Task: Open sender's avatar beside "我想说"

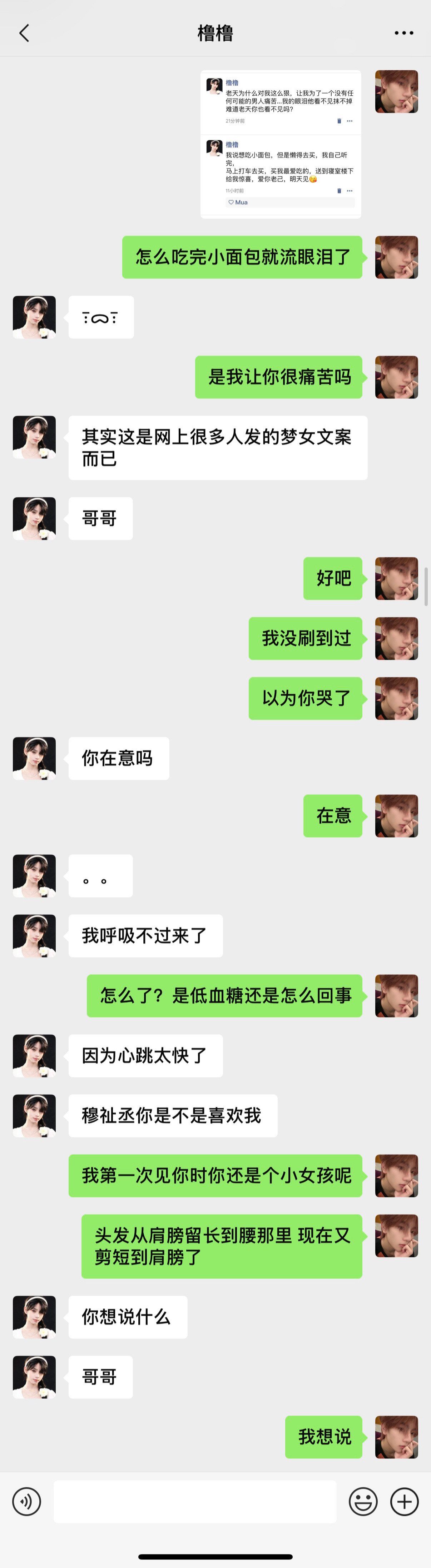Action: pyautogui.click(x=396, y=1437)
